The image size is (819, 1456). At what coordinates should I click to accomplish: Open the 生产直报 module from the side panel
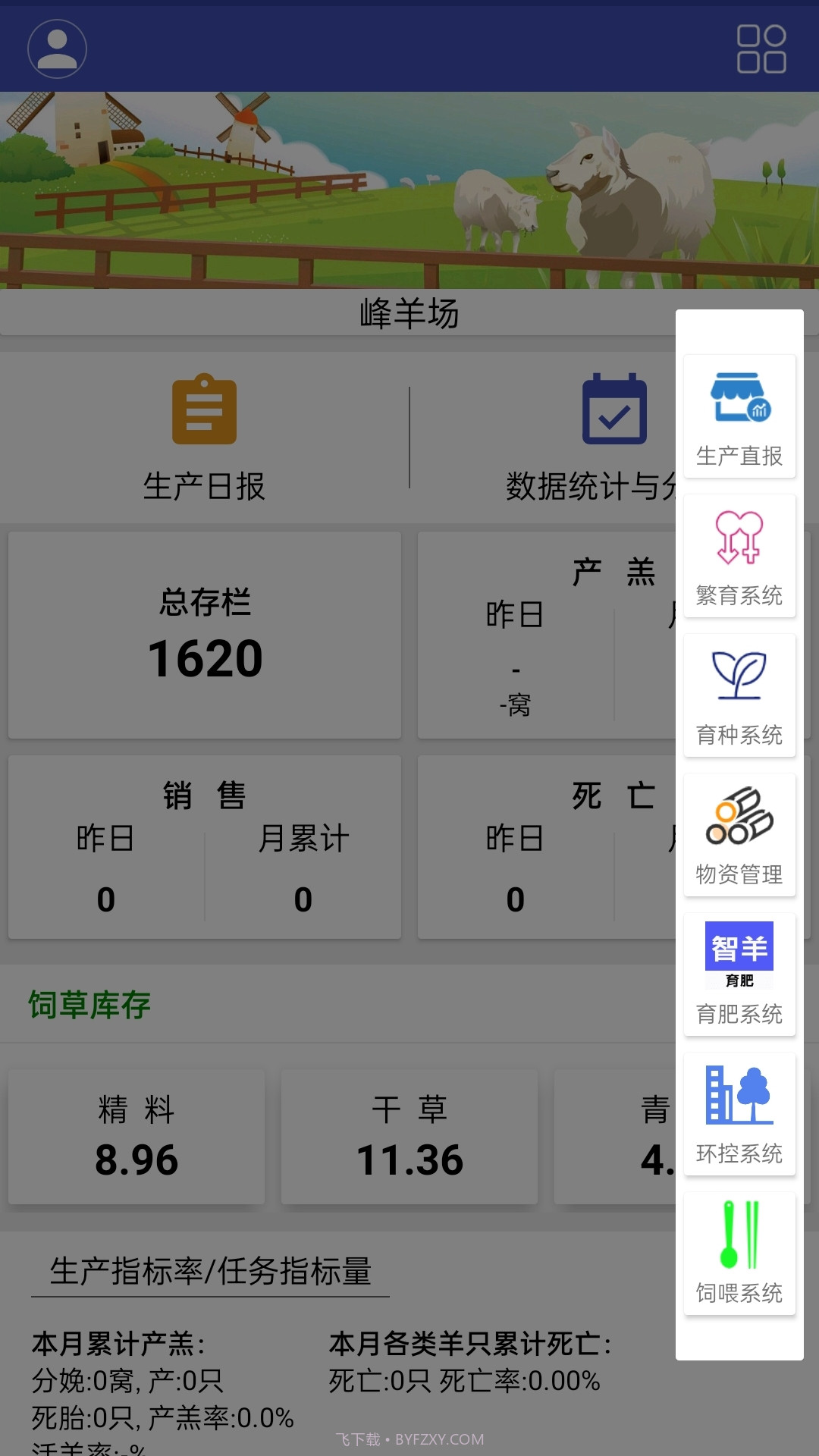click(x=739, y=416)
